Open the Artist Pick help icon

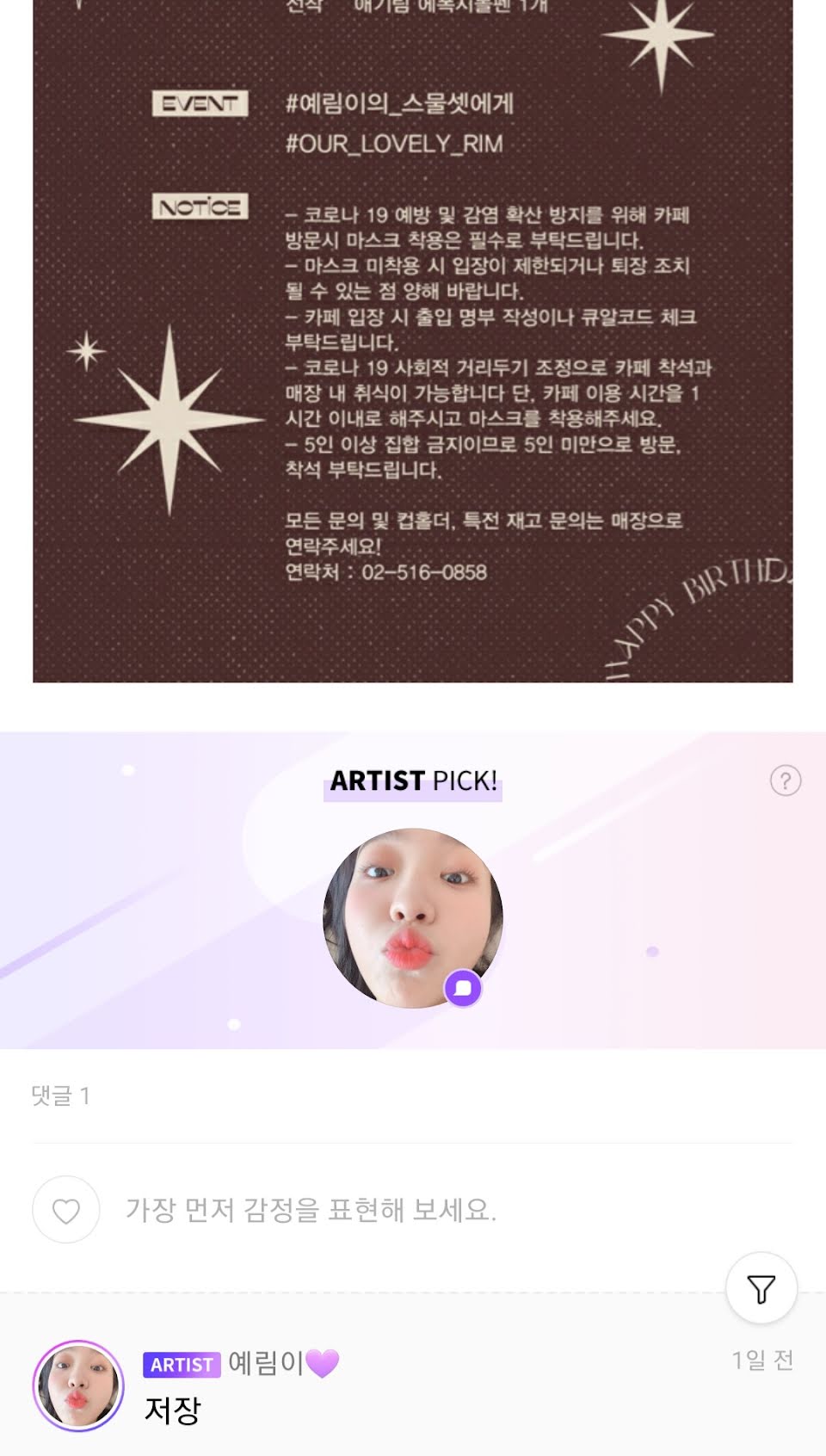[785, 780]
